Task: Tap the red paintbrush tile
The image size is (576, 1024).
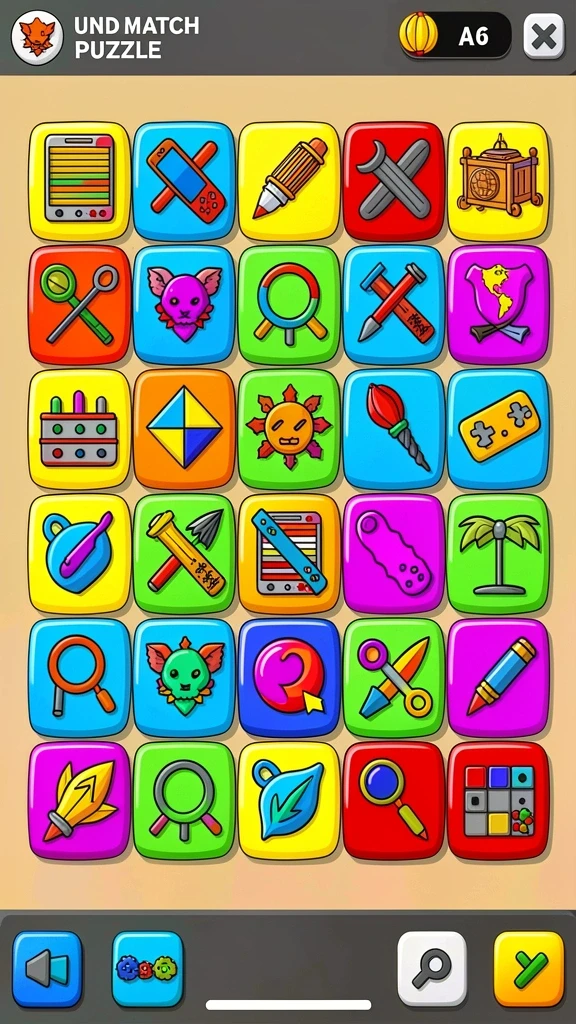Action: (394, 429)
